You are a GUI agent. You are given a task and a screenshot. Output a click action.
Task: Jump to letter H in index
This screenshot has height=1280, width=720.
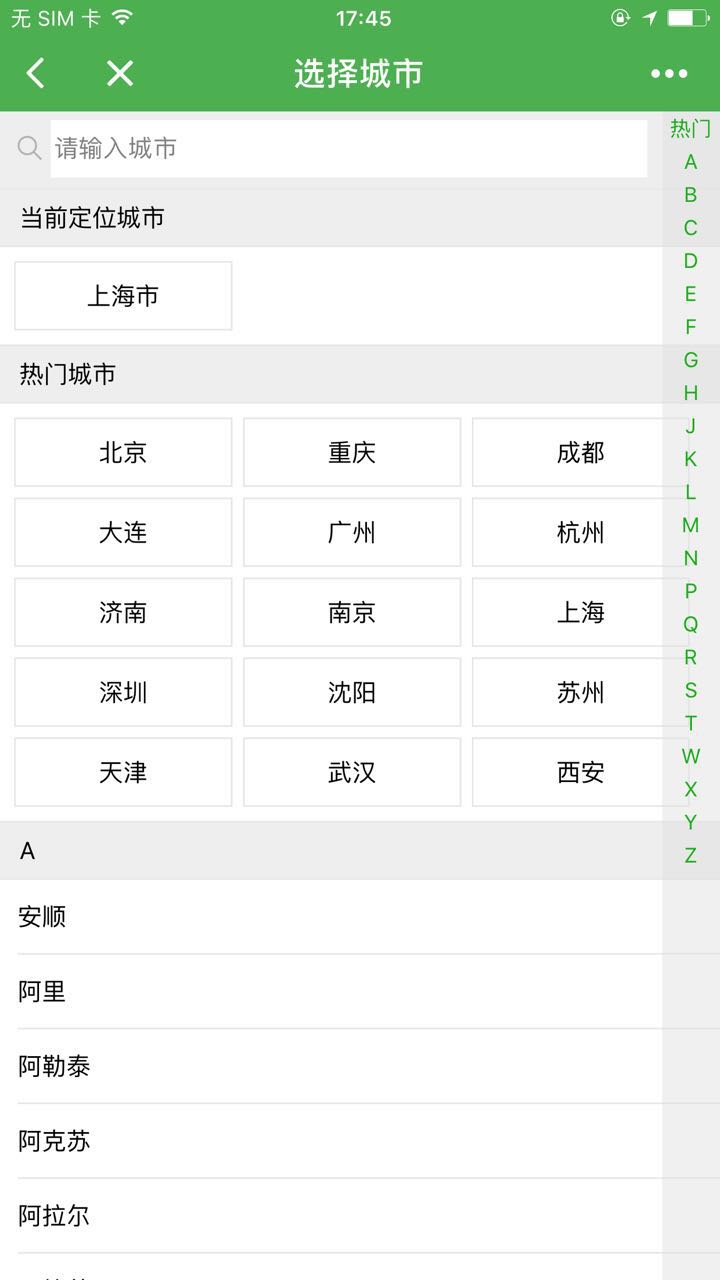[x=690, y=393]
